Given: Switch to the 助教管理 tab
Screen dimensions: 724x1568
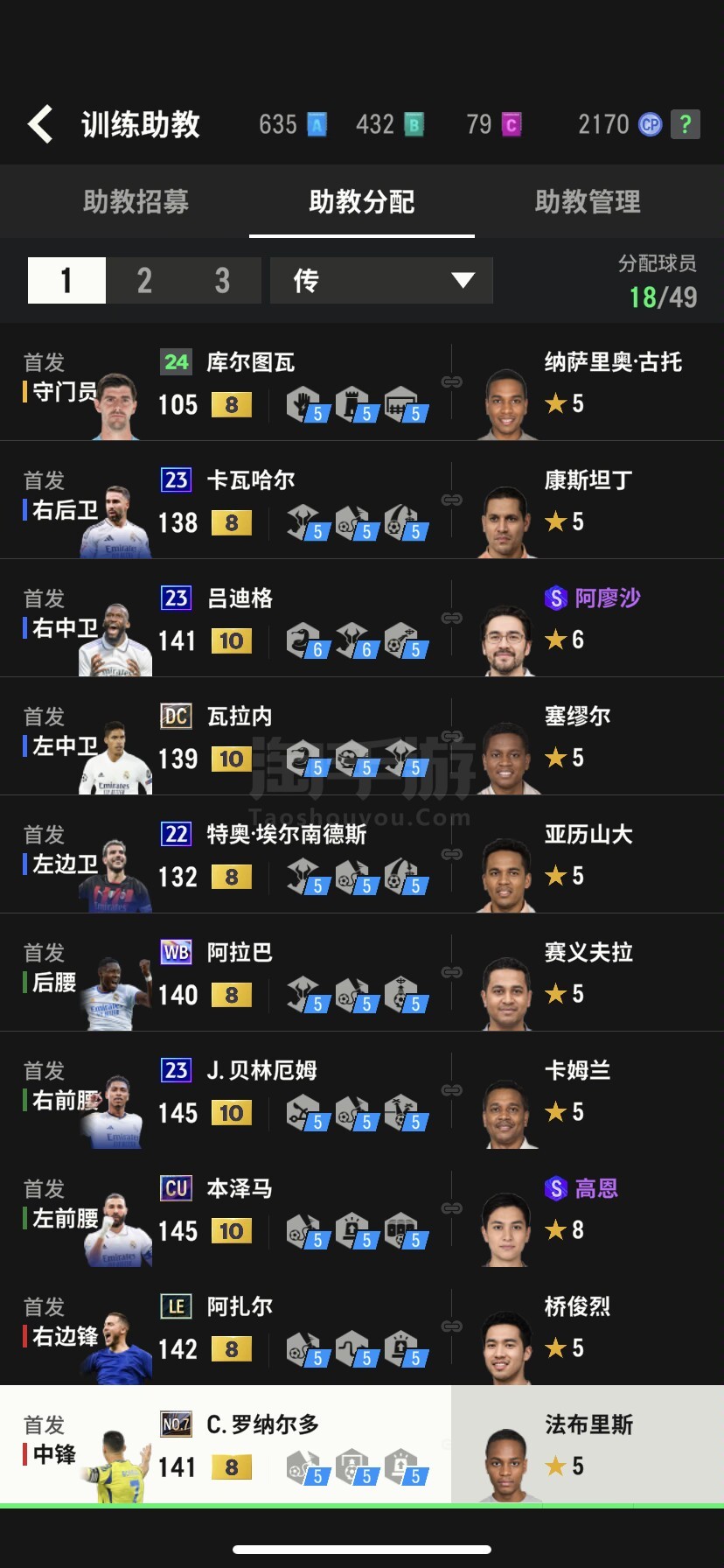Looking at the screenshot, I should [588, 202].
